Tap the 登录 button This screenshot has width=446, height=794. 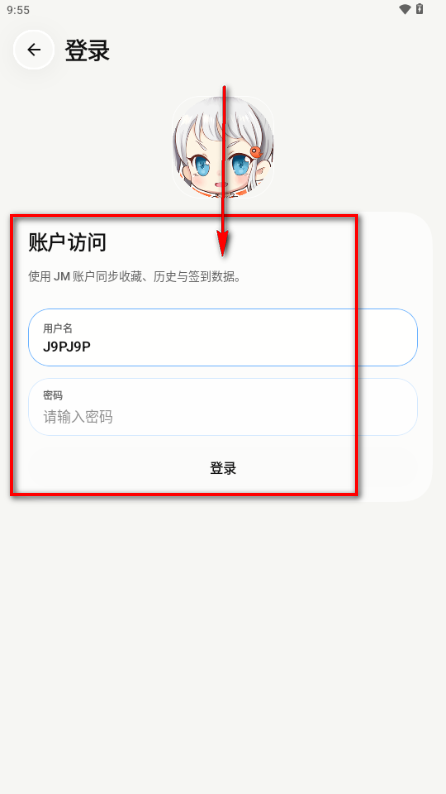click(223, 468)
